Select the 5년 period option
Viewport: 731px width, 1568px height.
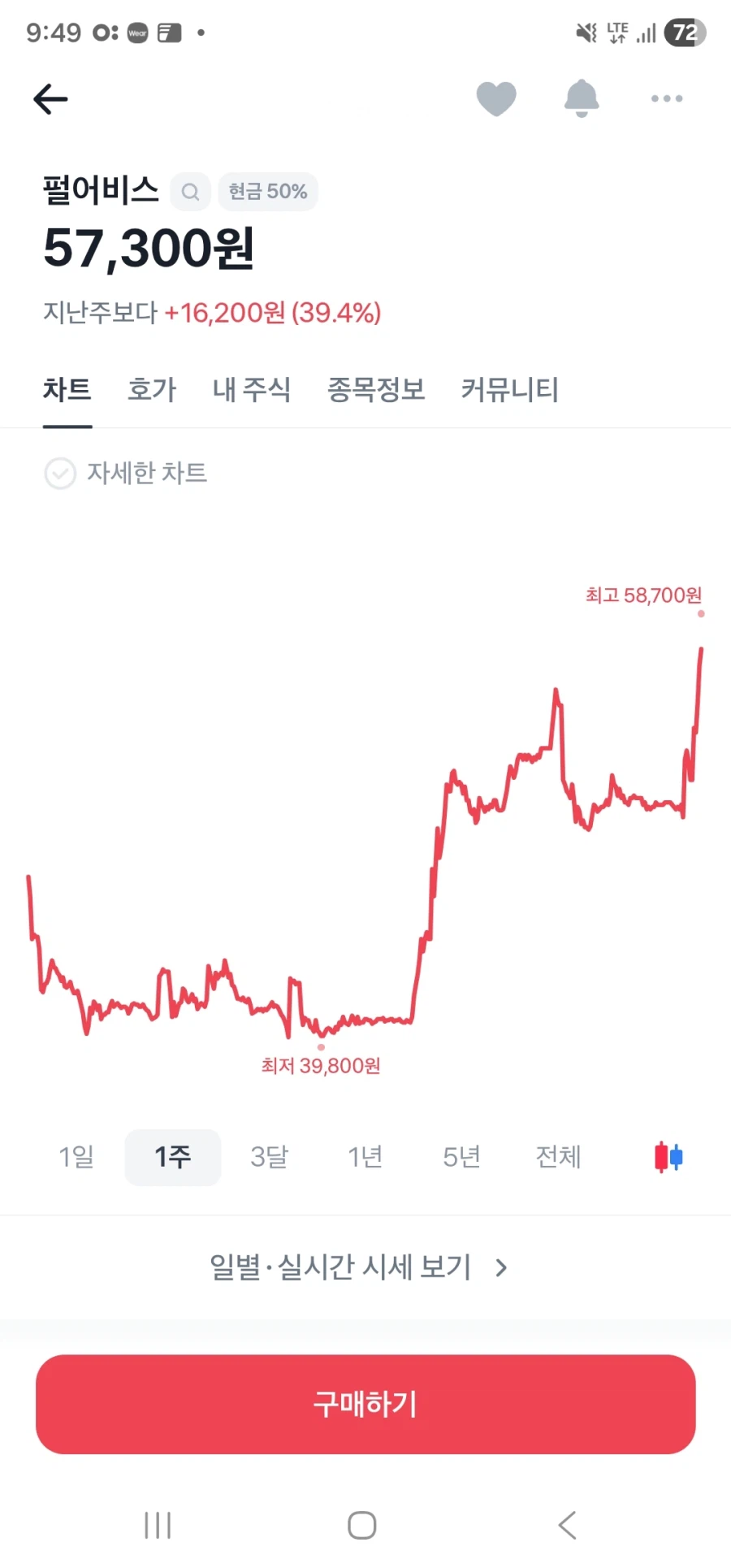pyautogui.click(x=461, y=1157)
